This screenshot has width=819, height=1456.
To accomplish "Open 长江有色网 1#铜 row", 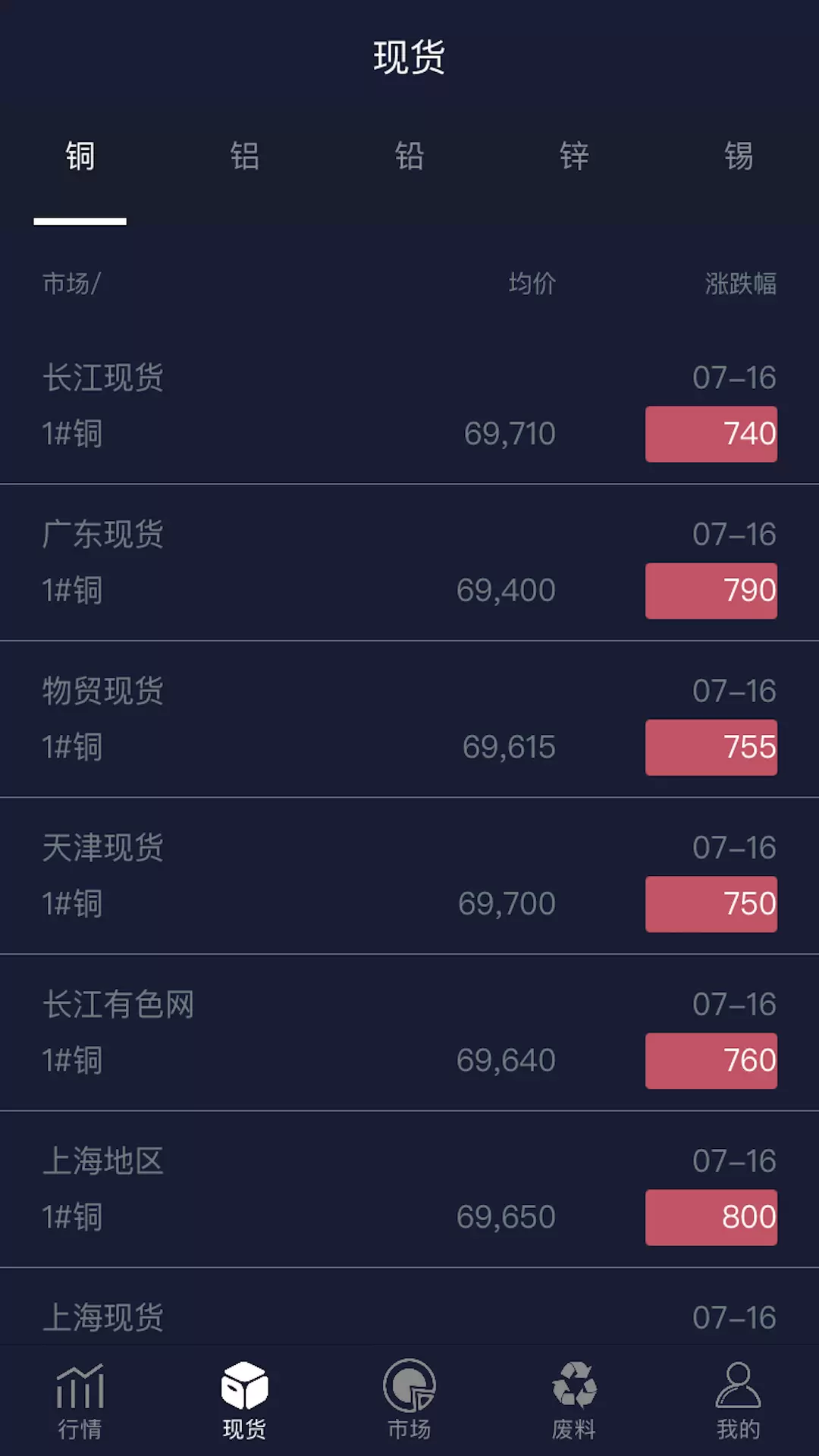I will [x=409, y=1033].
